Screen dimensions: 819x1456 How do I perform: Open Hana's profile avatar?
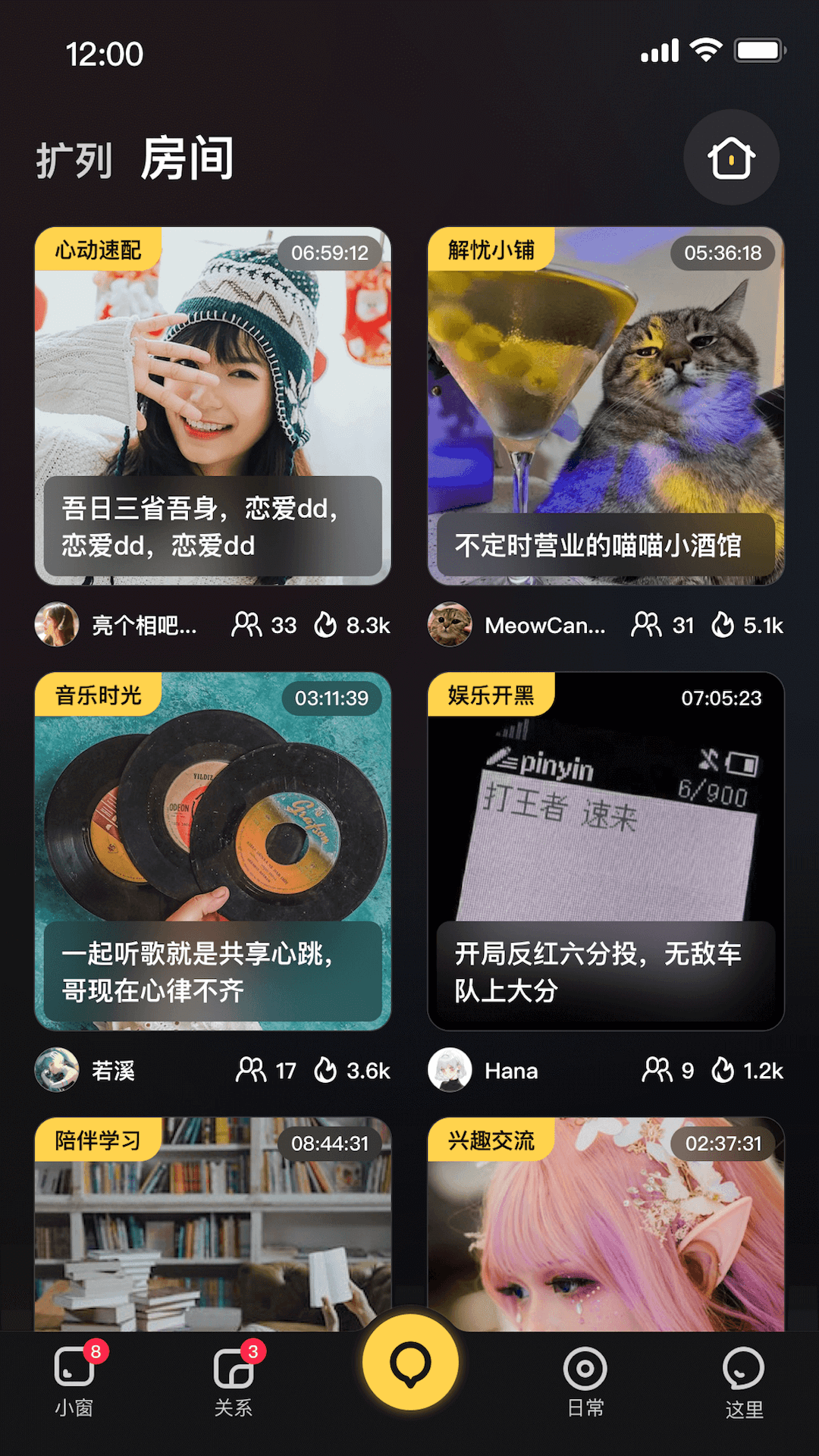pyautogui.click(x=450, y=1070)
